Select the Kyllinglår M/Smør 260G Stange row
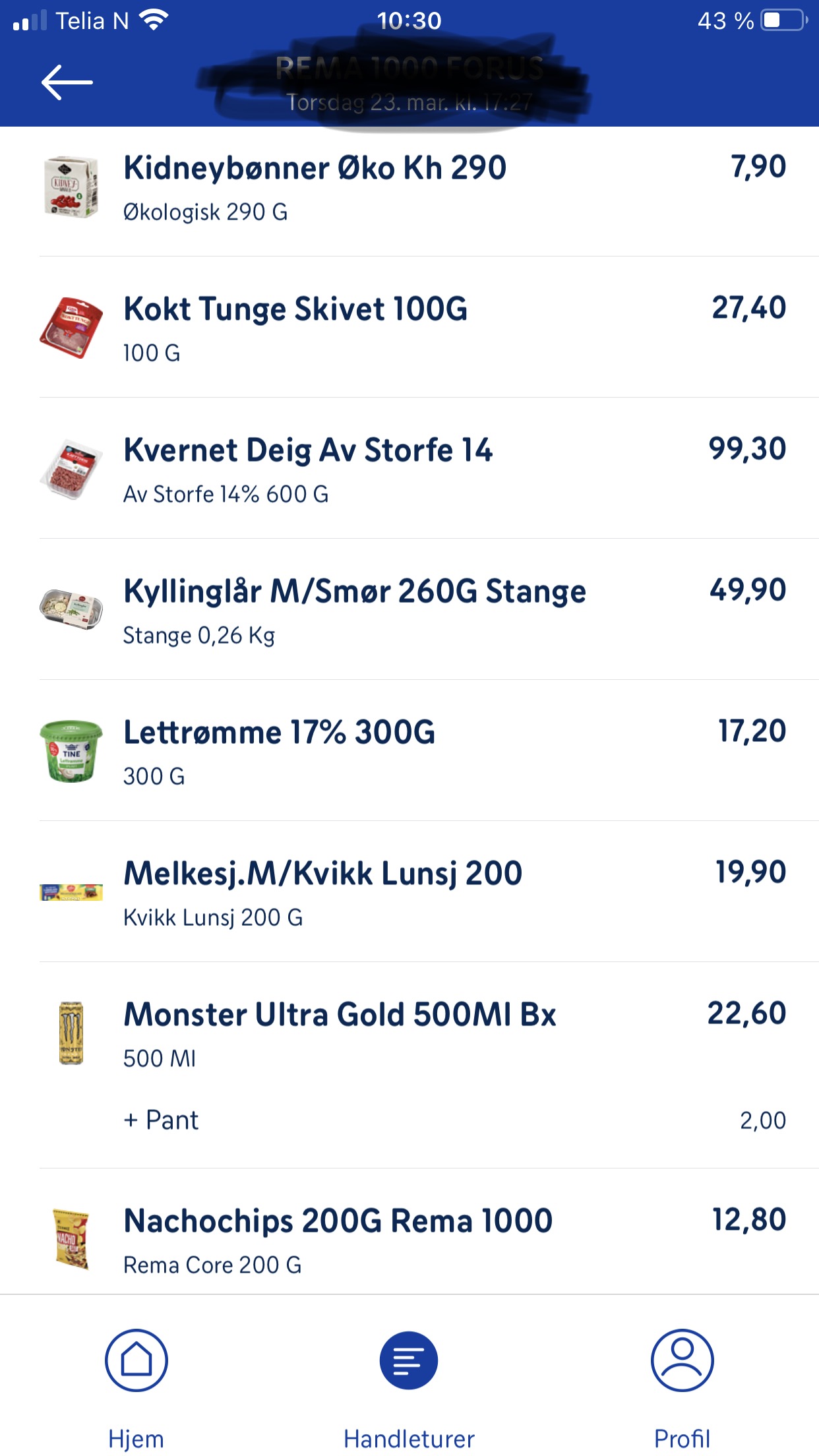This screenshot has width=819, height=1456. click(x=409, y=610)
